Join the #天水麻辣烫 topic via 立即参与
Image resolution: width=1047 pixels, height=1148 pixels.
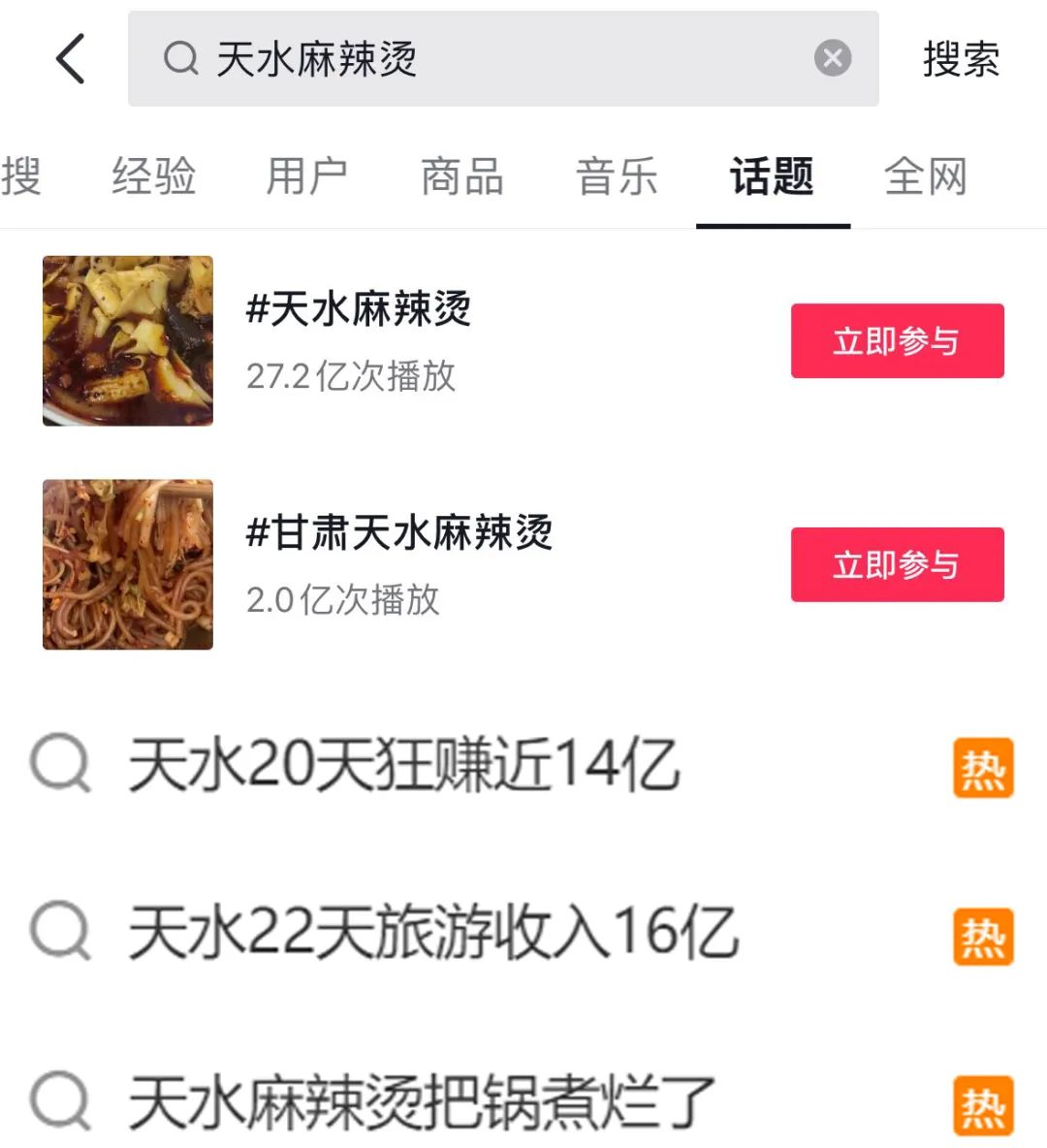tap(897, 341)
